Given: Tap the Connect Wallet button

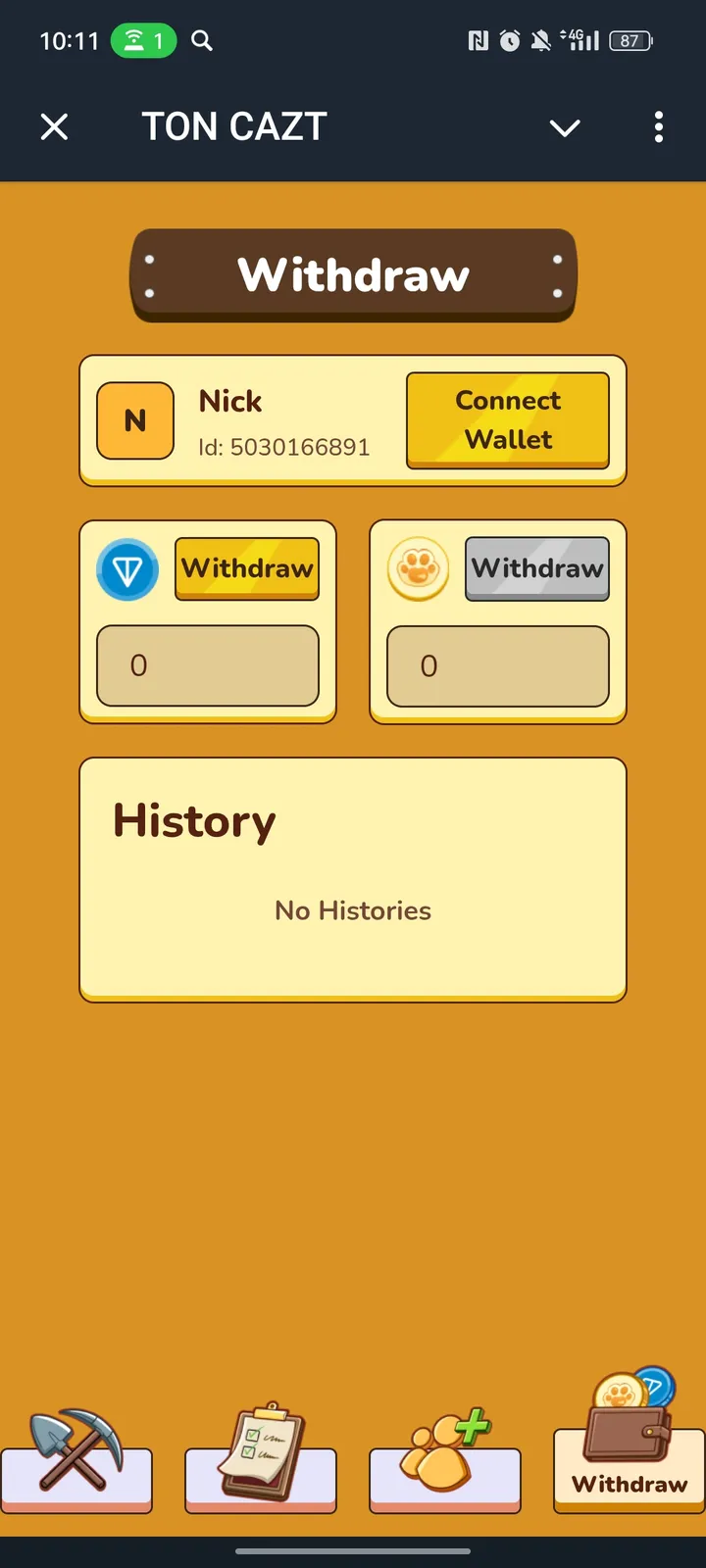Looking at the screenshot, I should coord(508,420).
